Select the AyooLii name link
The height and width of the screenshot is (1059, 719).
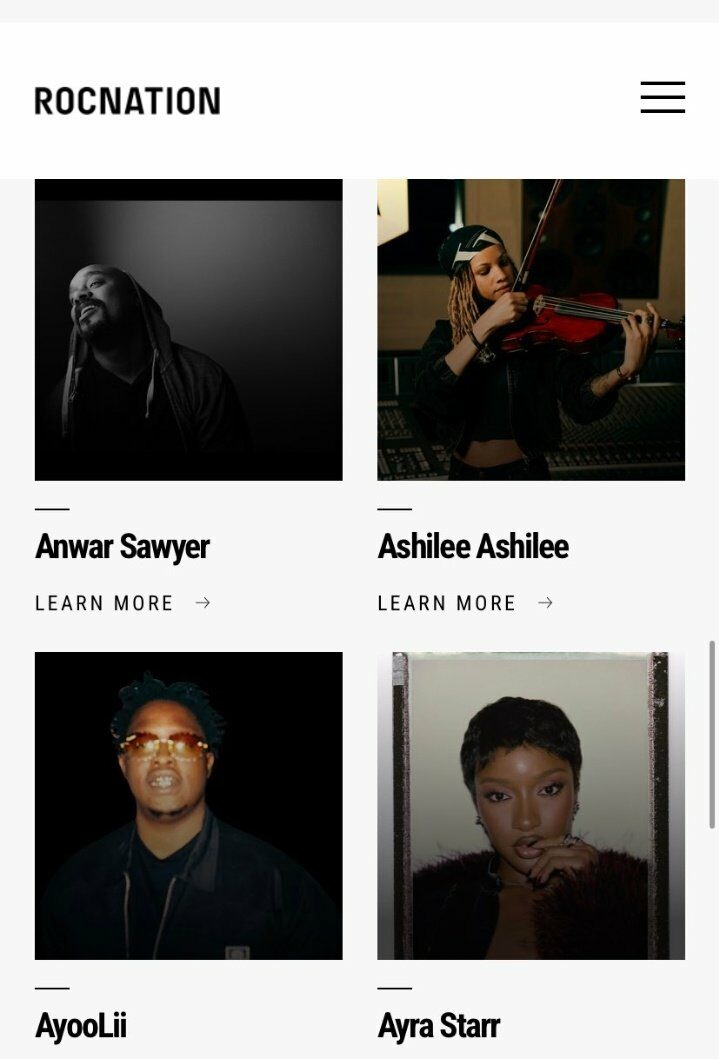[x=81, y=1026]
